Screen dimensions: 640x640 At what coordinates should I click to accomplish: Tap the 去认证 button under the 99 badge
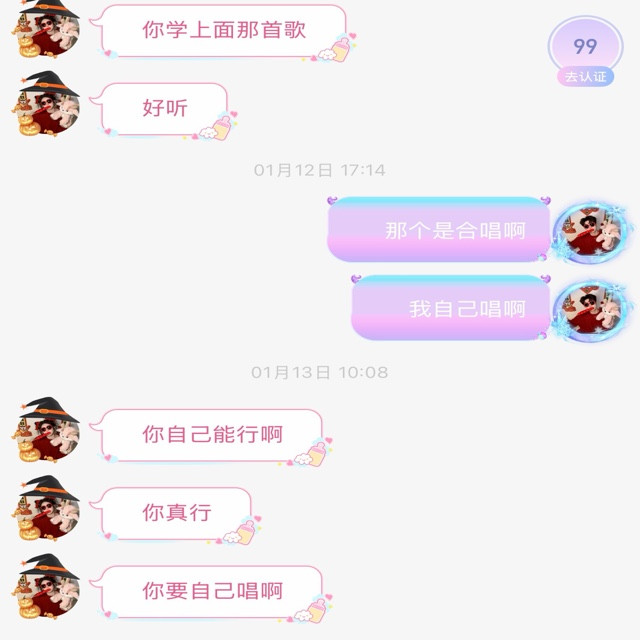tap(585, 77)
